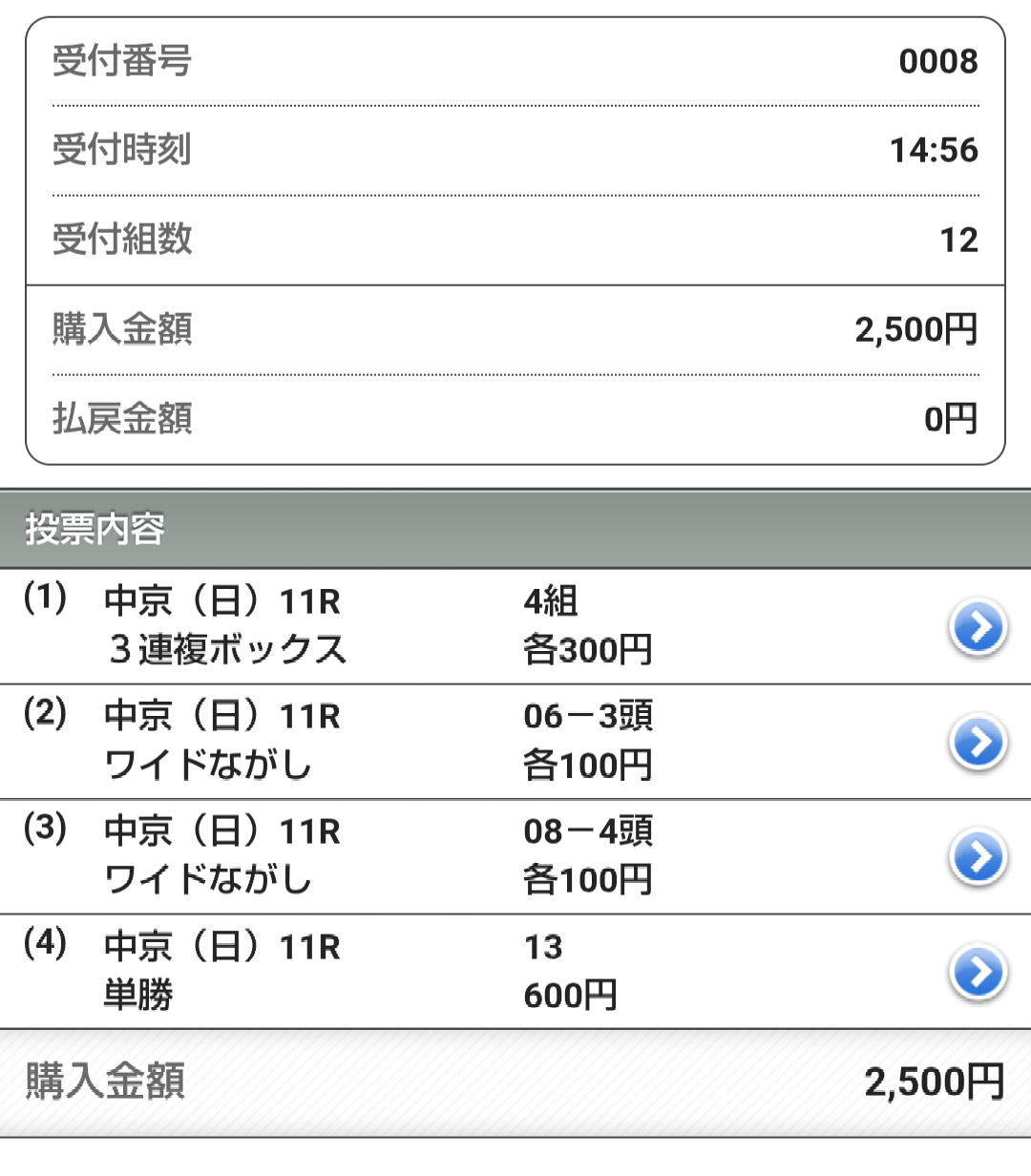1031x1176 pixels.
Task: Open the 06－3頭 ワイドながし bet details
Action: [978, 742]
